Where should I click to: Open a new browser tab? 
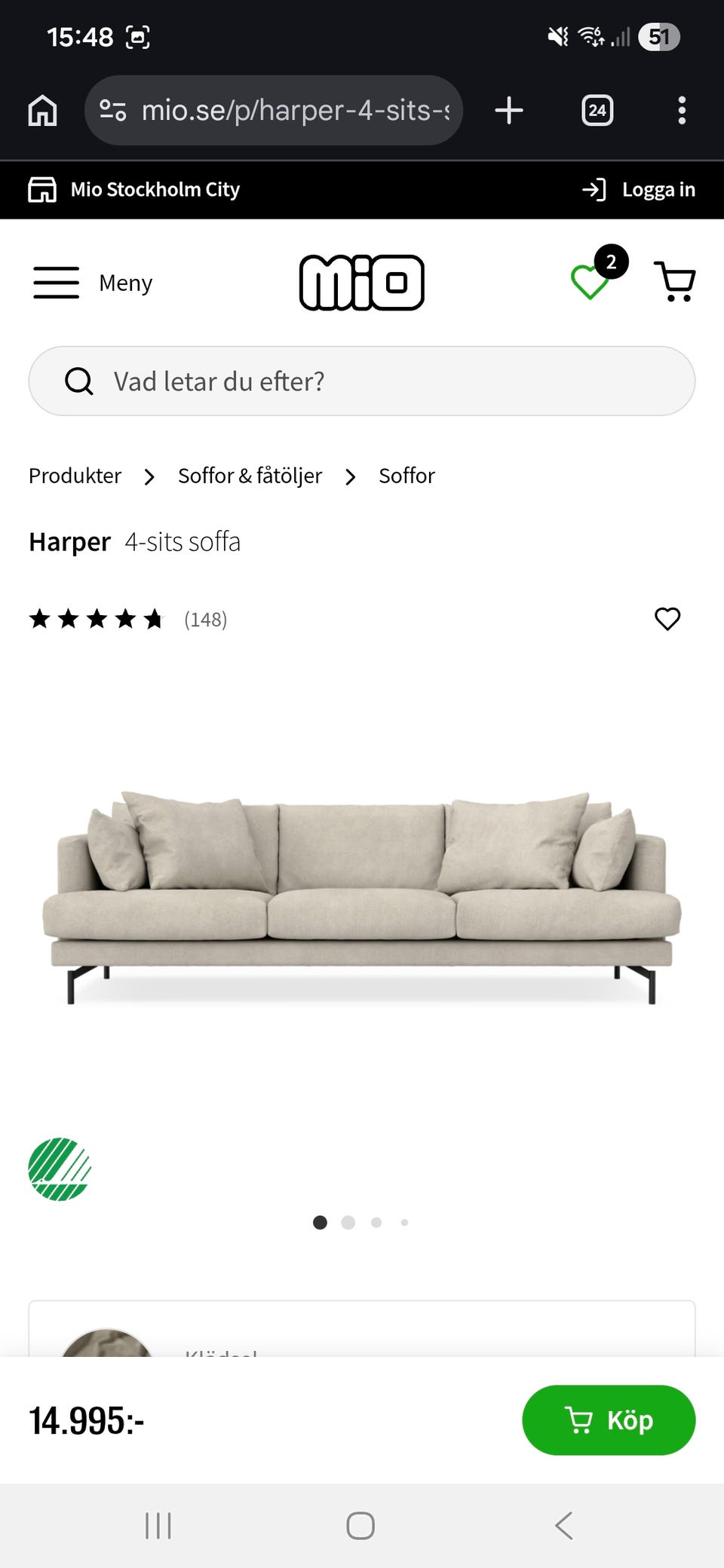tap(509, 110)
